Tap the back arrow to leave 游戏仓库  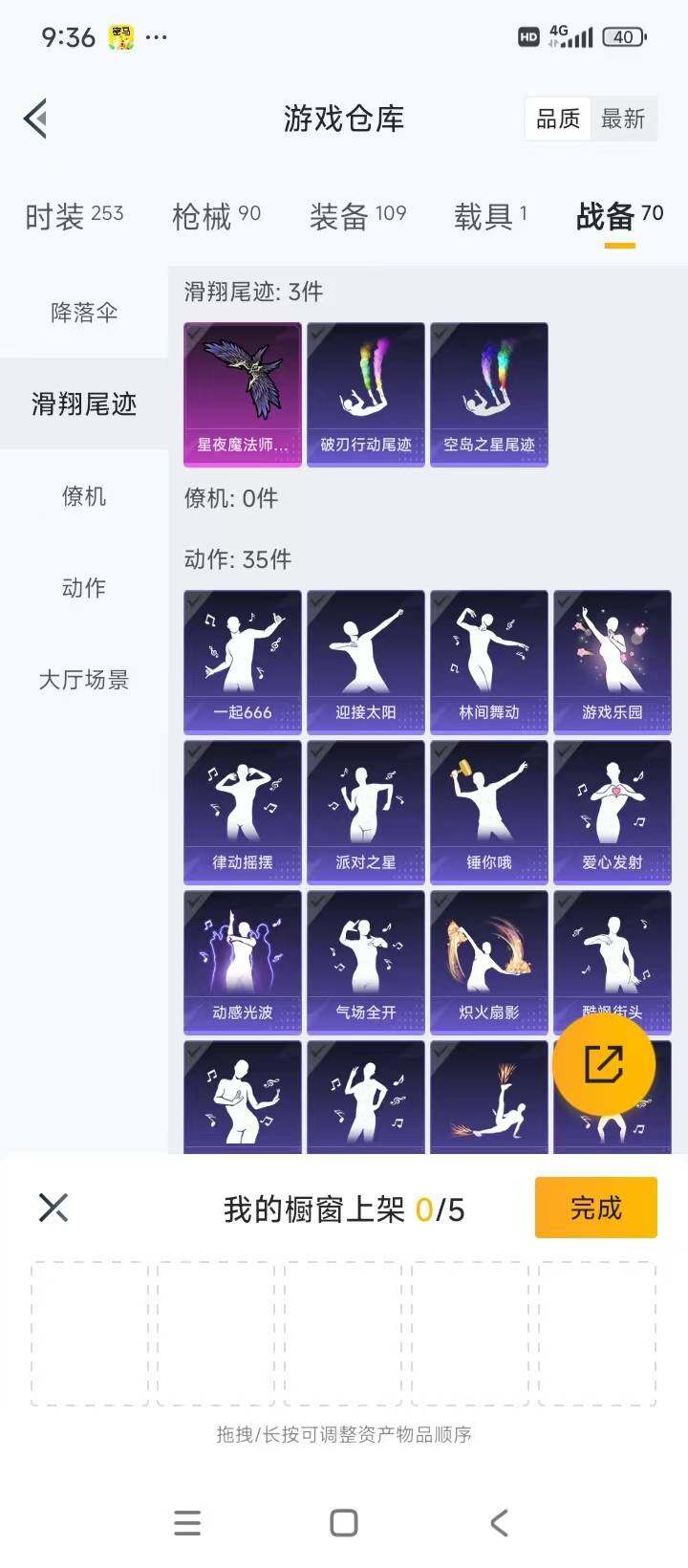click(36, 119)
